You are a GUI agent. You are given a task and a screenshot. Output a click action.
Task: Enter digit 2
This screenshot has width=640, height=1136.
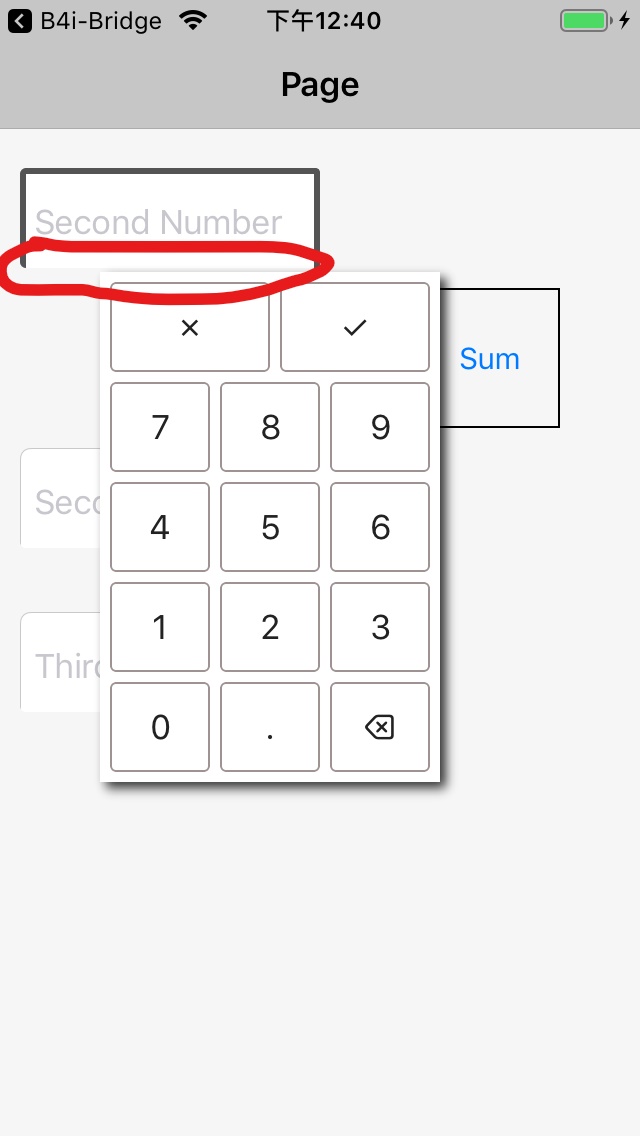coord(270,627)
